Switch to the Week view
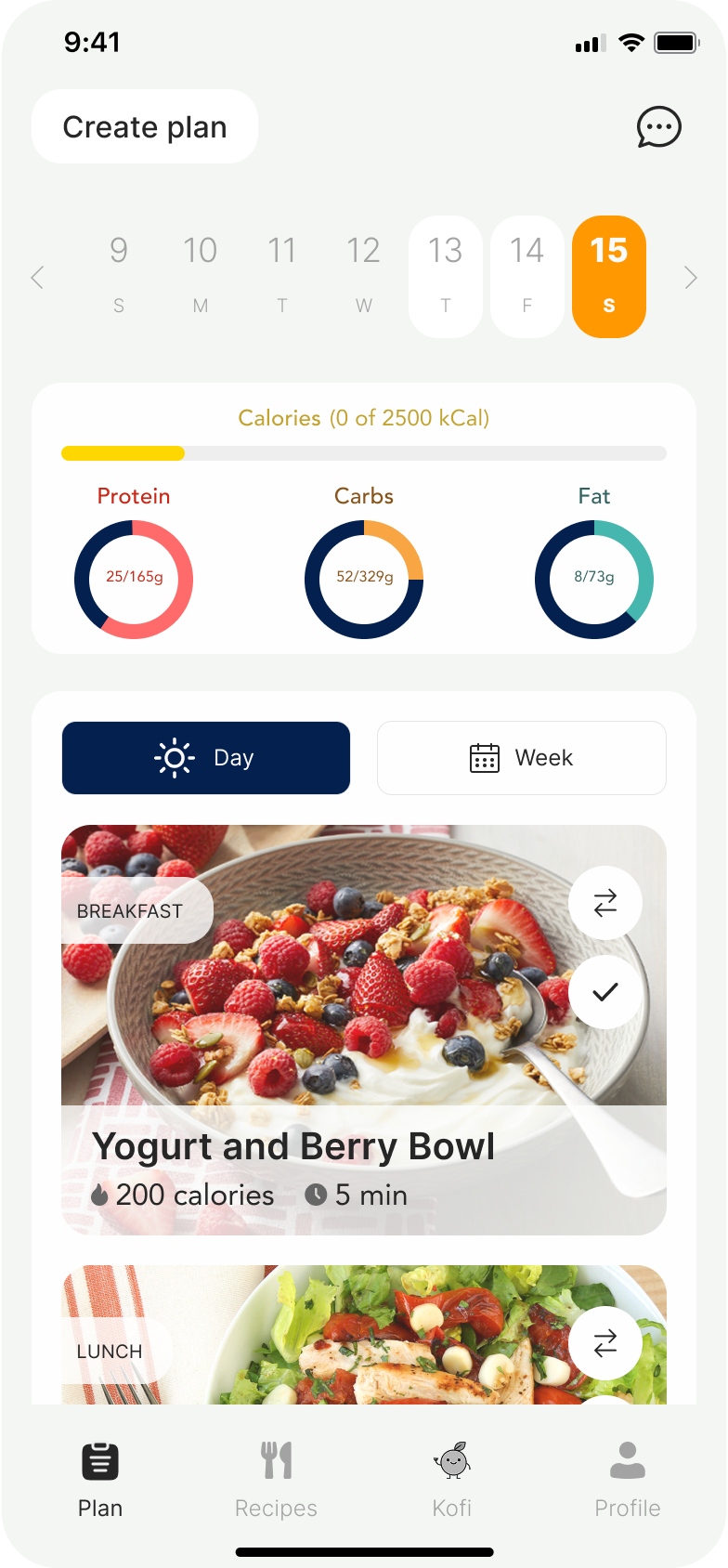 click(522, 758)
